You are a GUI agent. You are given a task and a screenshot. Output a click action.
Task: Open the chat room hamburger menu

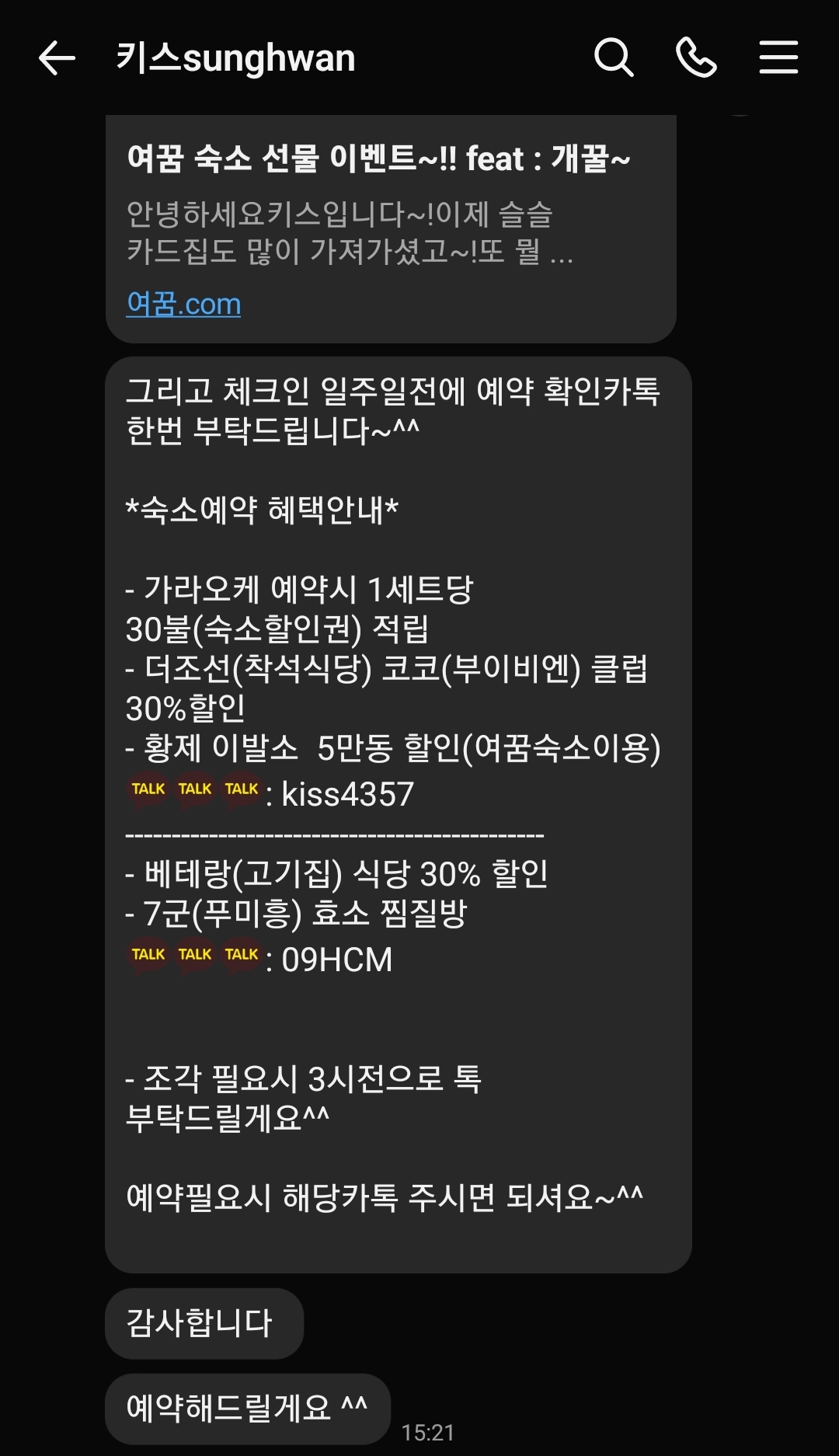[x=778, y=57]
